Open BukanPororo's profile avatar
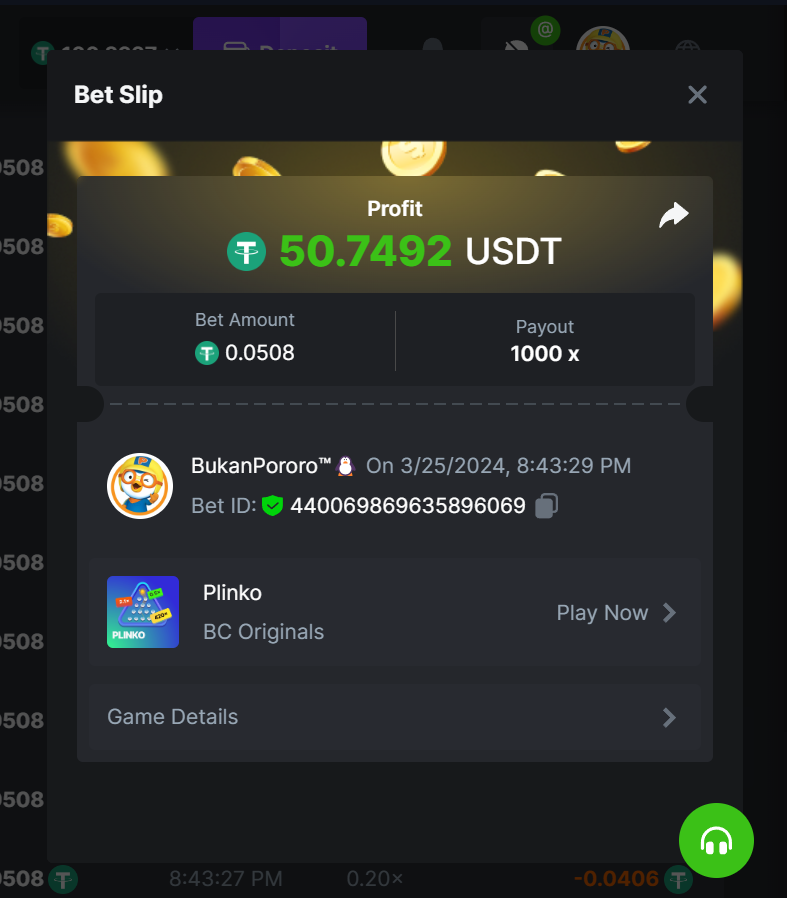 [x=140, y=486]
